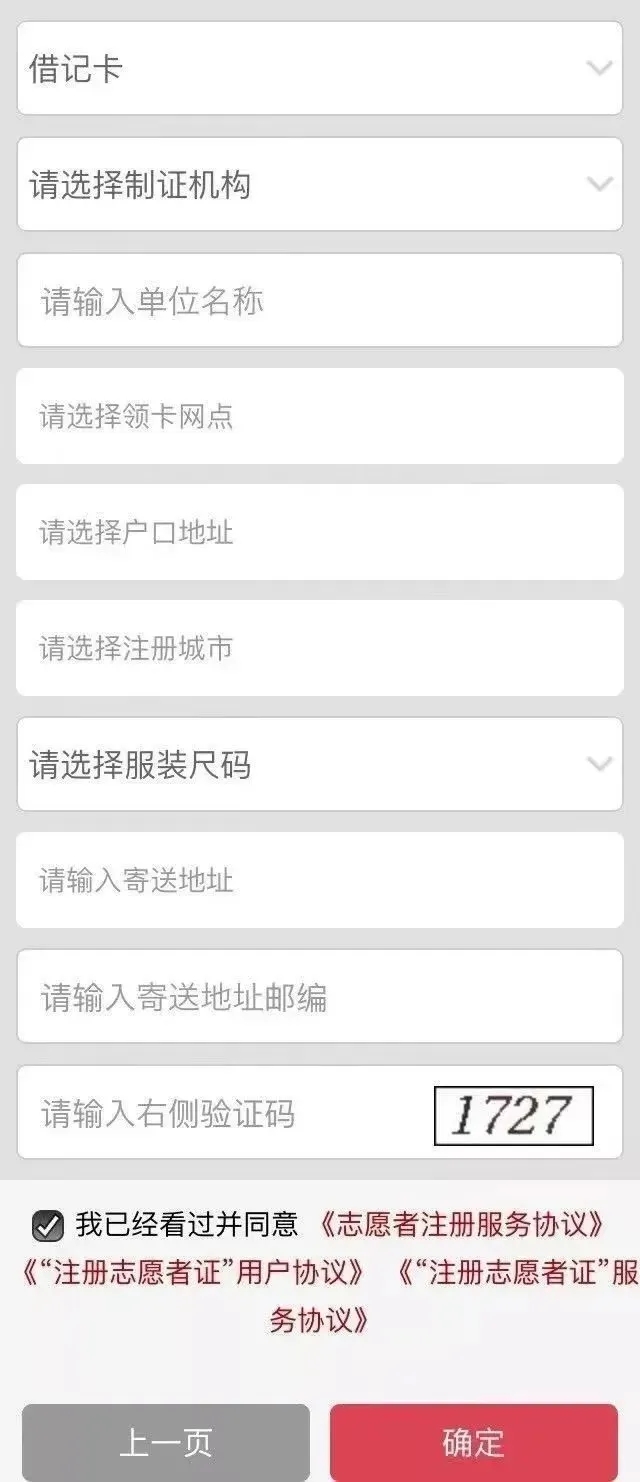Screen dimensions: 640x1482
Task: Submit the form with 确定
Action: [x=474, y=1442]
